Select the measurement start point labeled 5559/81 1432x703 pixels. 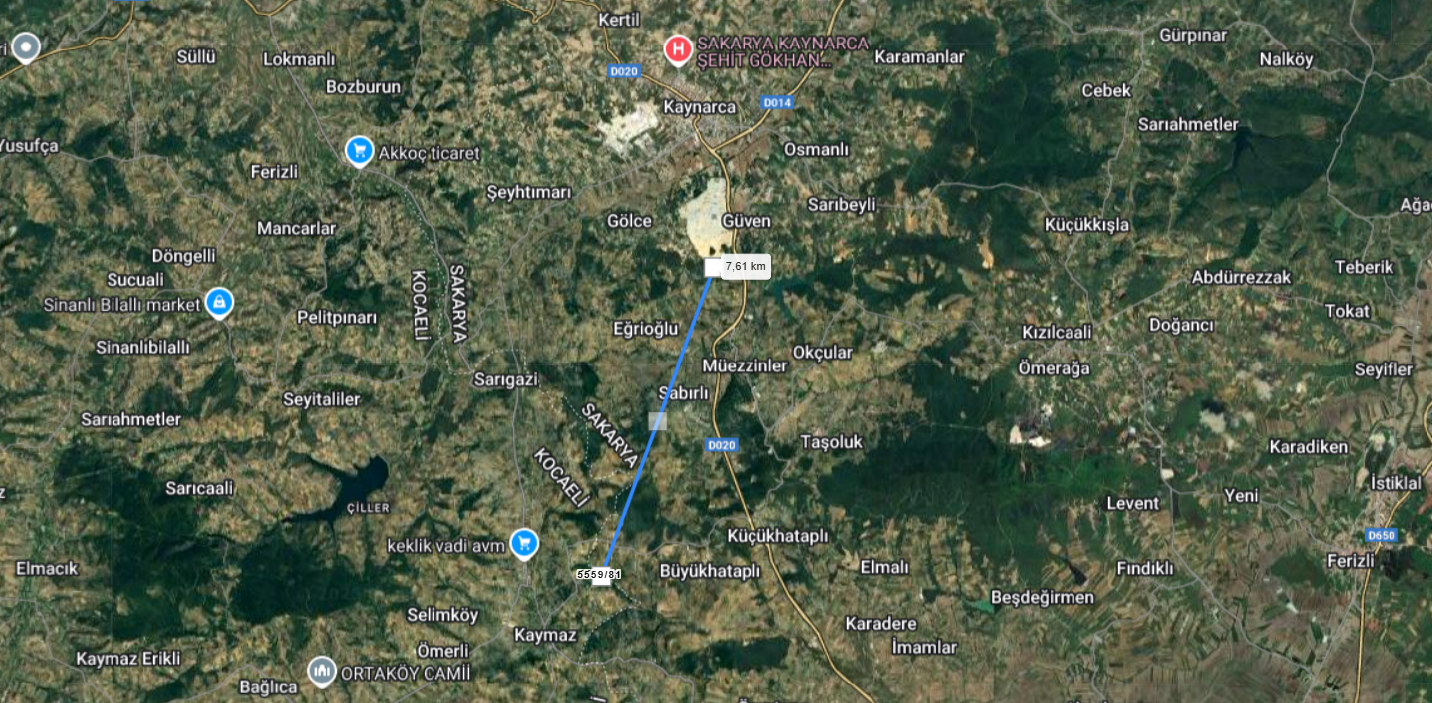[x=600, y=575]
